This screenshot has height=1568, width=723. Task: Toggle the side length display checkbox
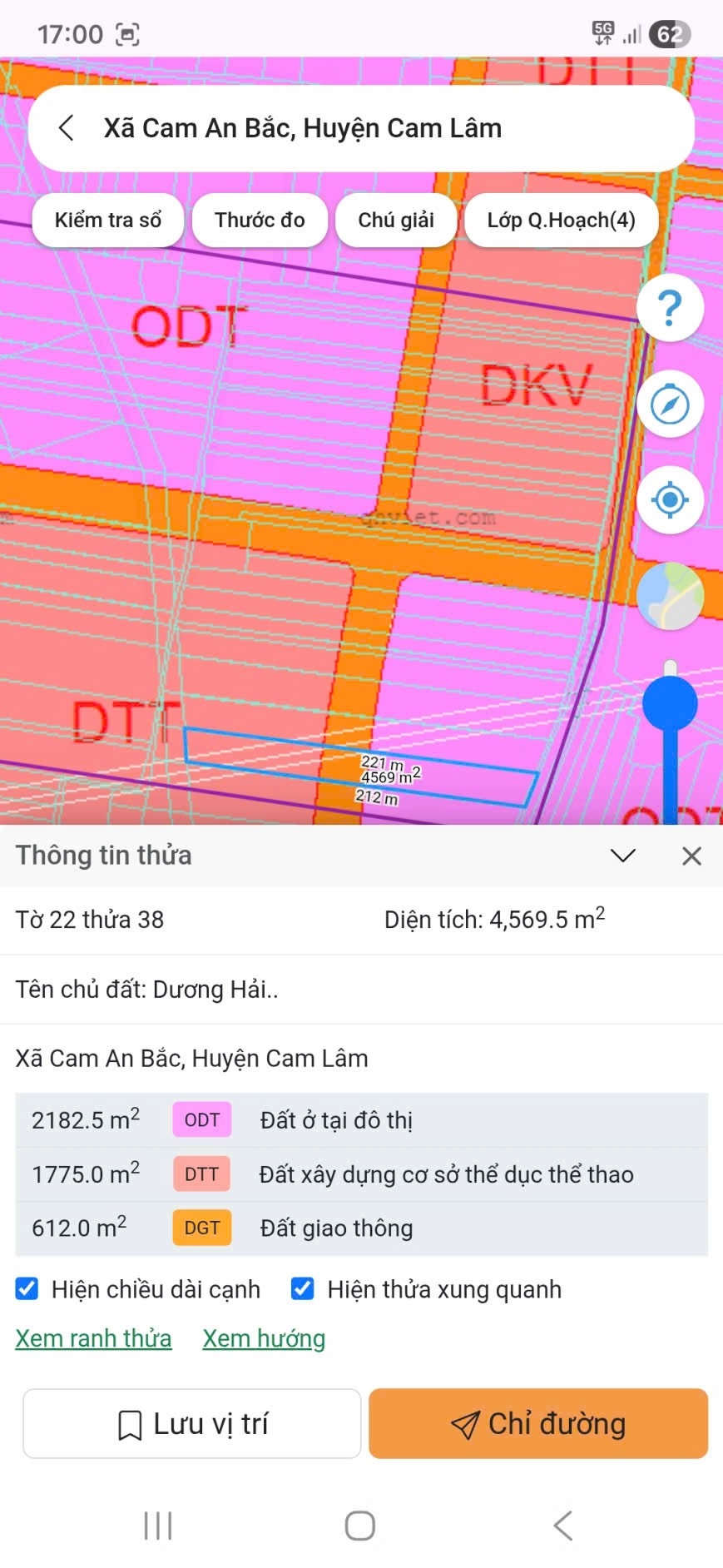coord(27,1288)
